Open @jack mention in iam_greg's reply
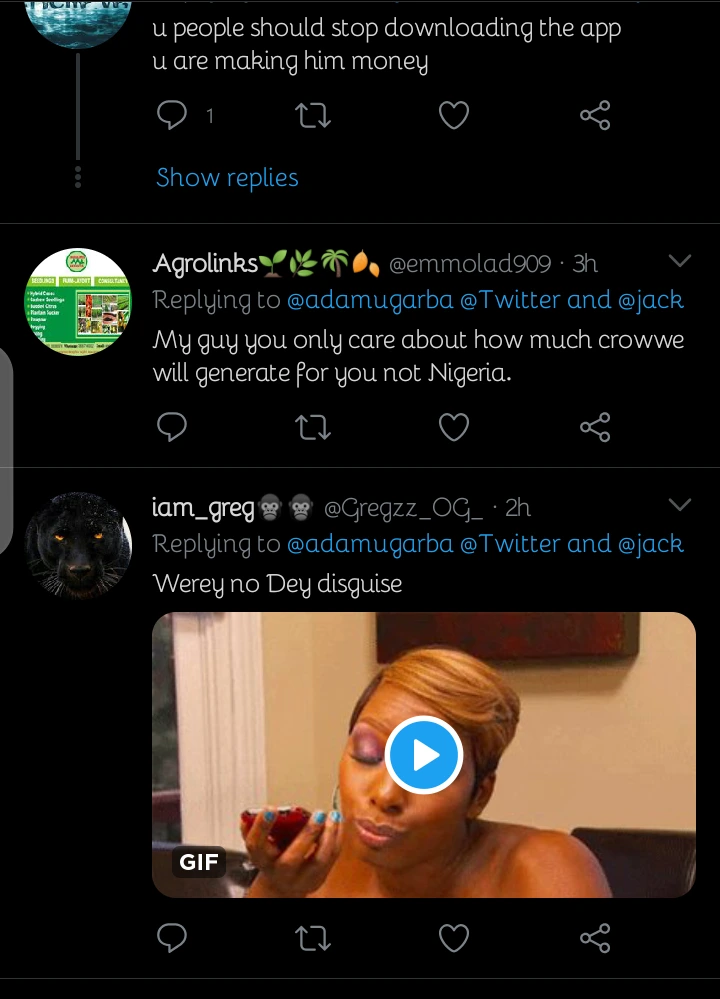Viewport: 720px width, 999px height. pos(650,544)
